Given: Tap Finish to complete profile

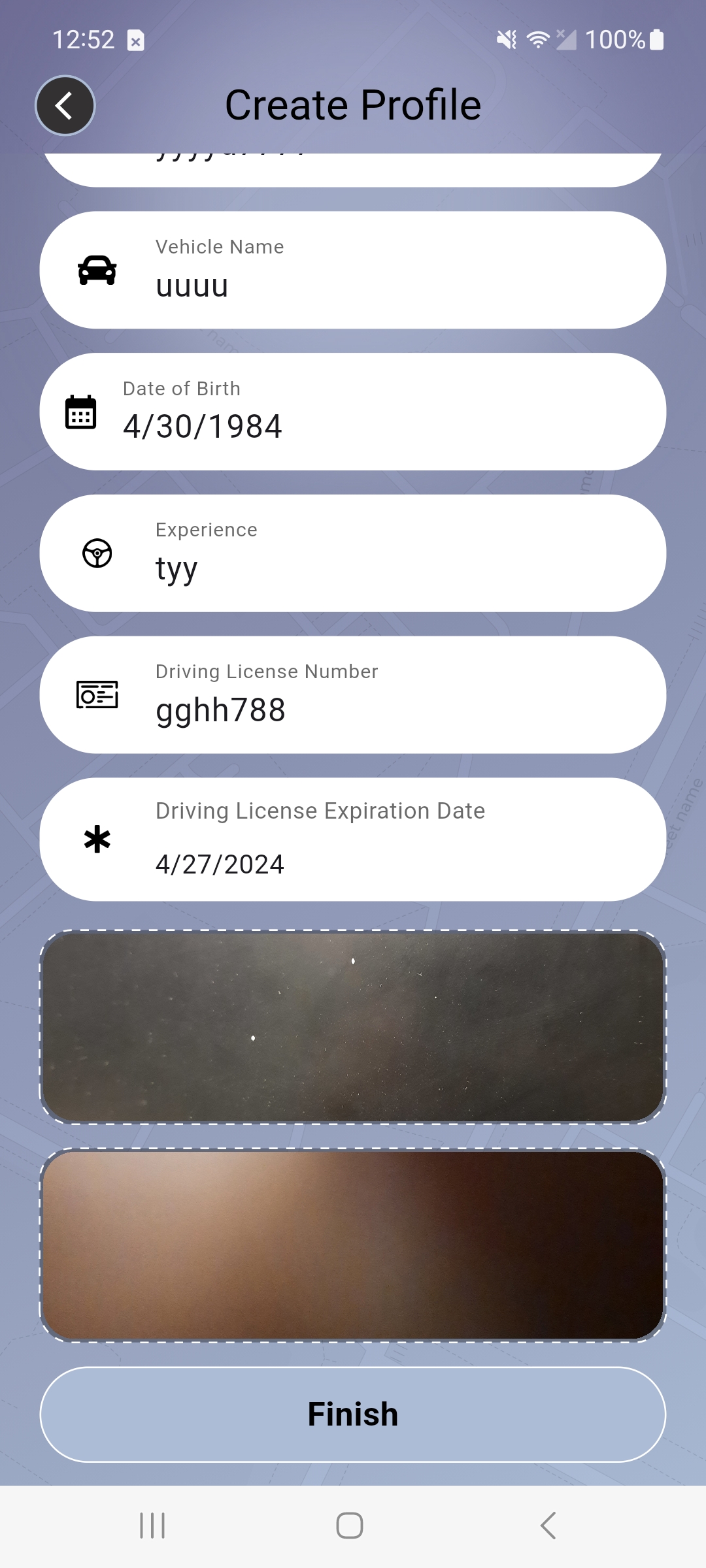Looking at the screenshot, I should pos(353,1414).
